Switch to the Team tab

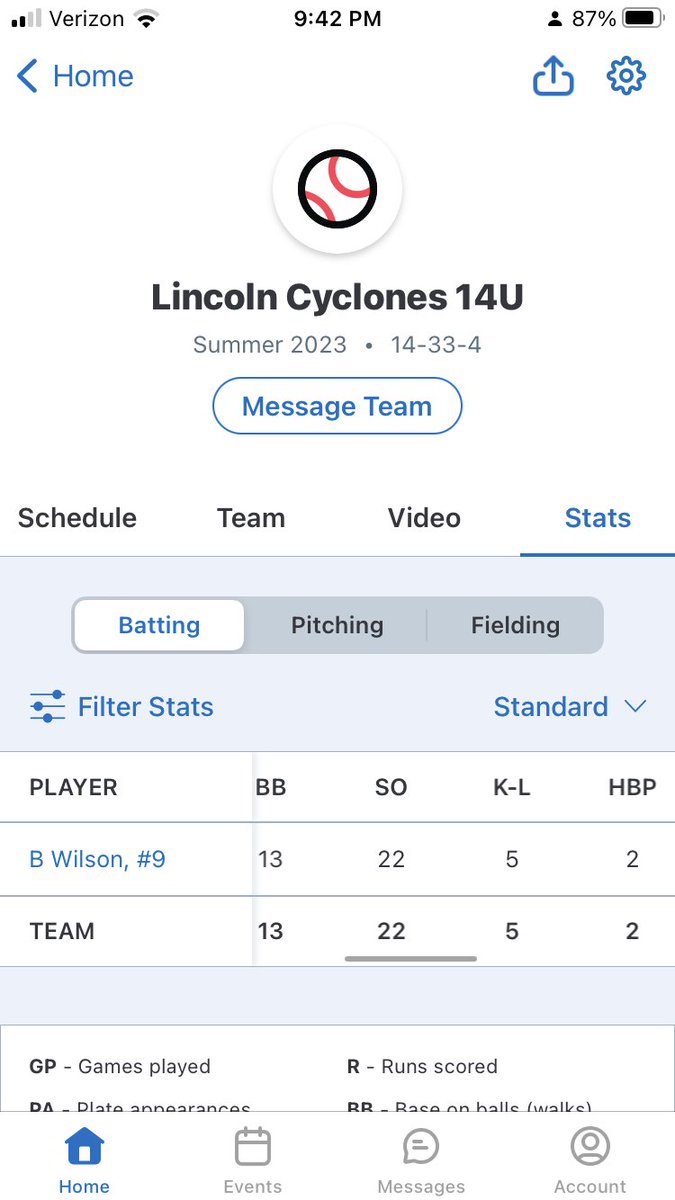(x=251, y=518)
